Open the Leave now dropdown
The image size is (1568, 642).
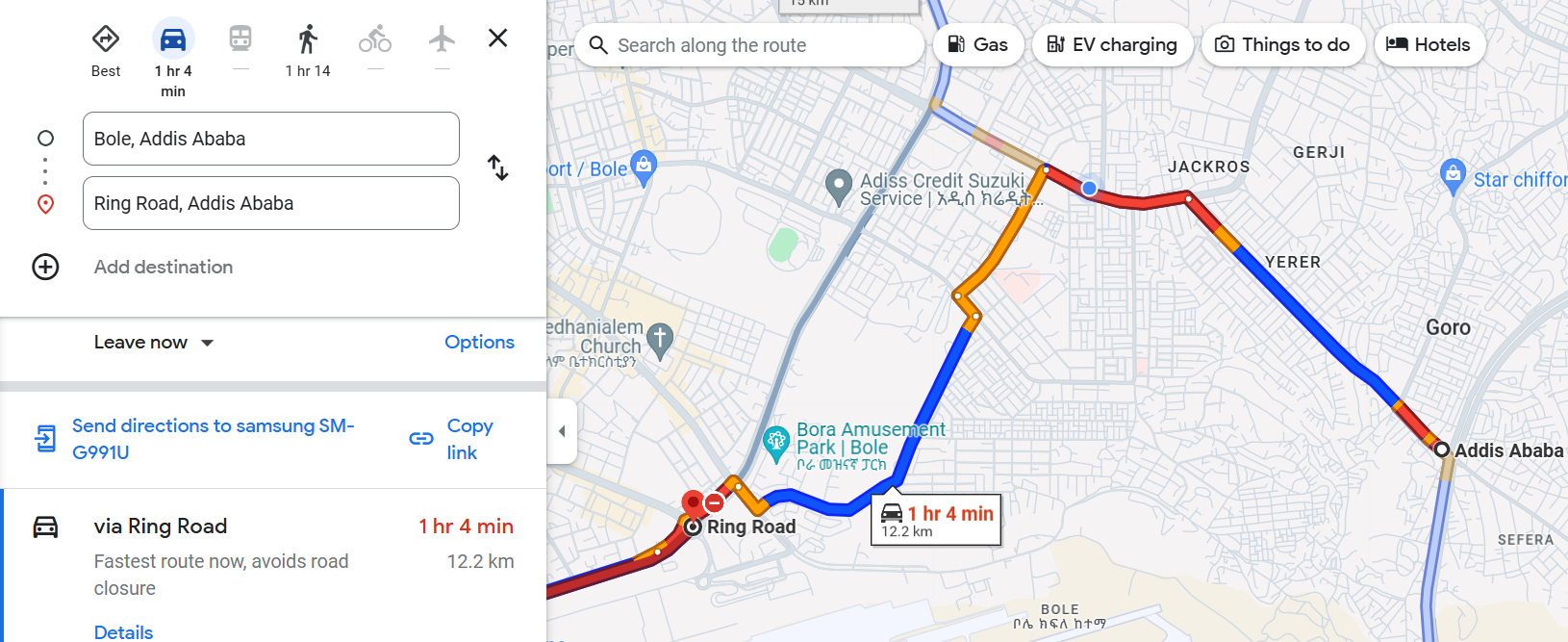pos(154,343)
